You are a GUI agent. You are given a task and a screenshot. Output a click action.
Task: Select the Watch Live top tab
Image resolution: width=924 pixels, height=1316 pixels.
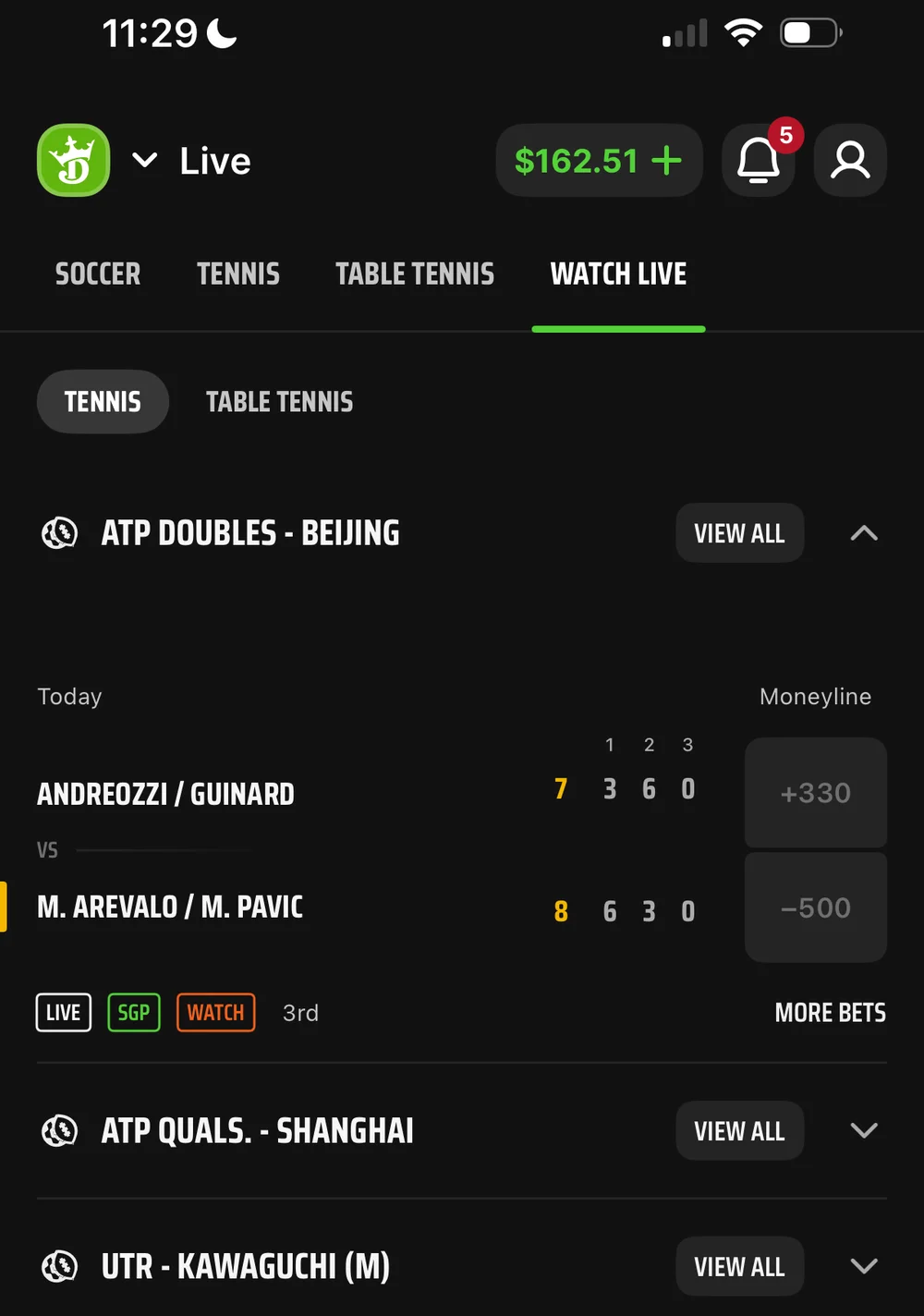click(x=618, y=274)
